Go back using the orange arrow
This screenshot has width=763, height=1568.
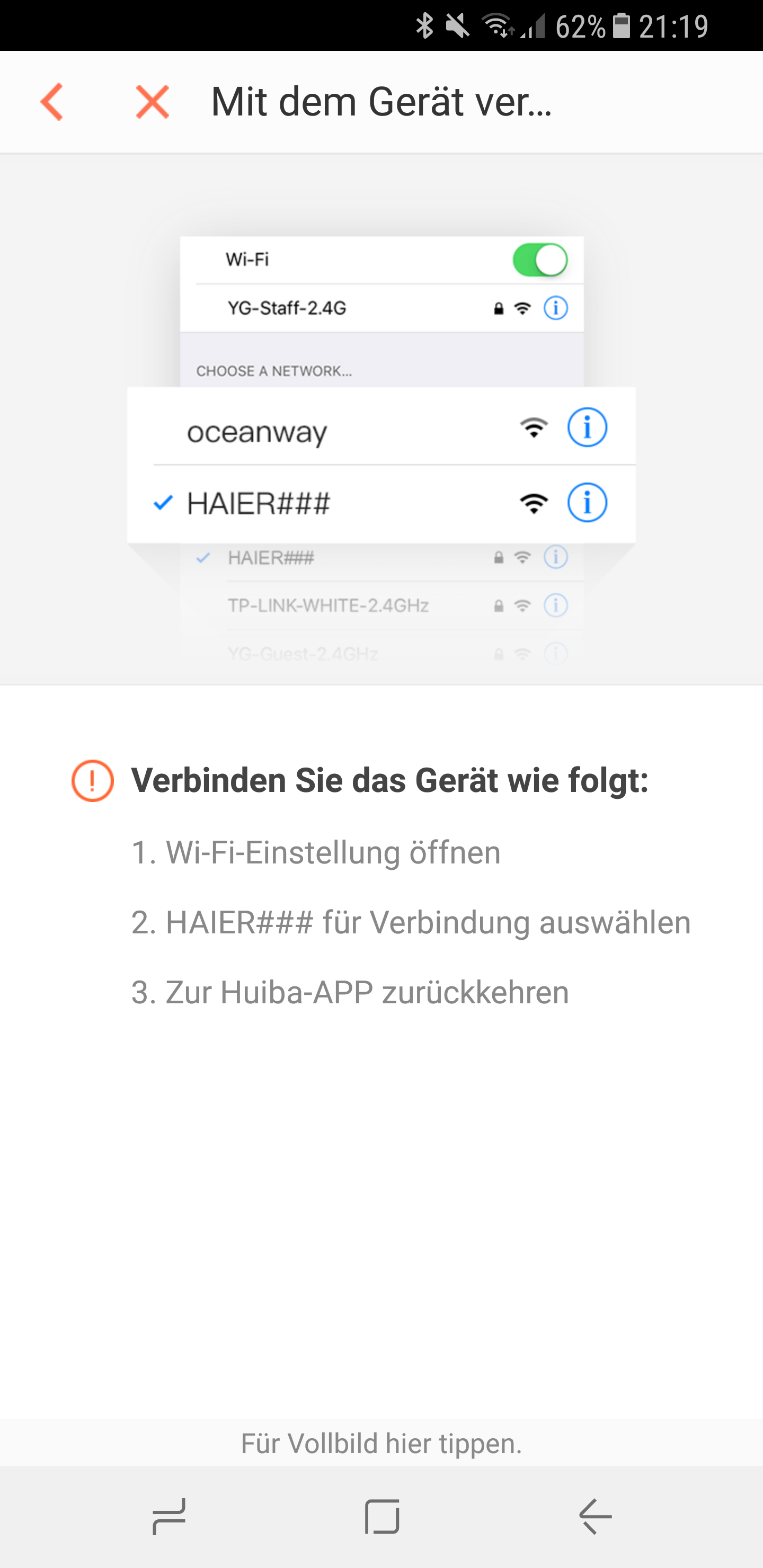[52, 102]
